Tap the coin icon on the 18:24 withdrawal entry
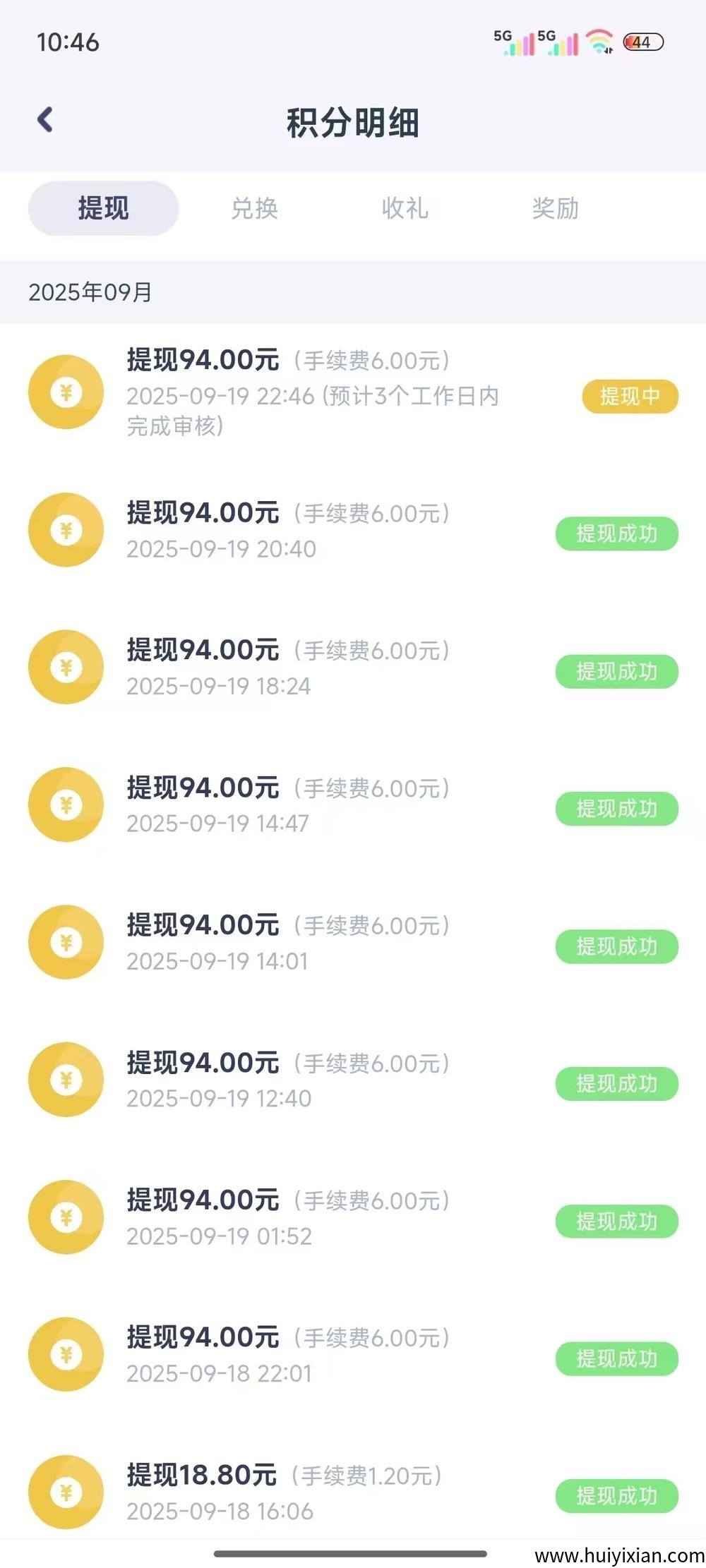Viewport: 706px width, 1568px height. point(66,667)
